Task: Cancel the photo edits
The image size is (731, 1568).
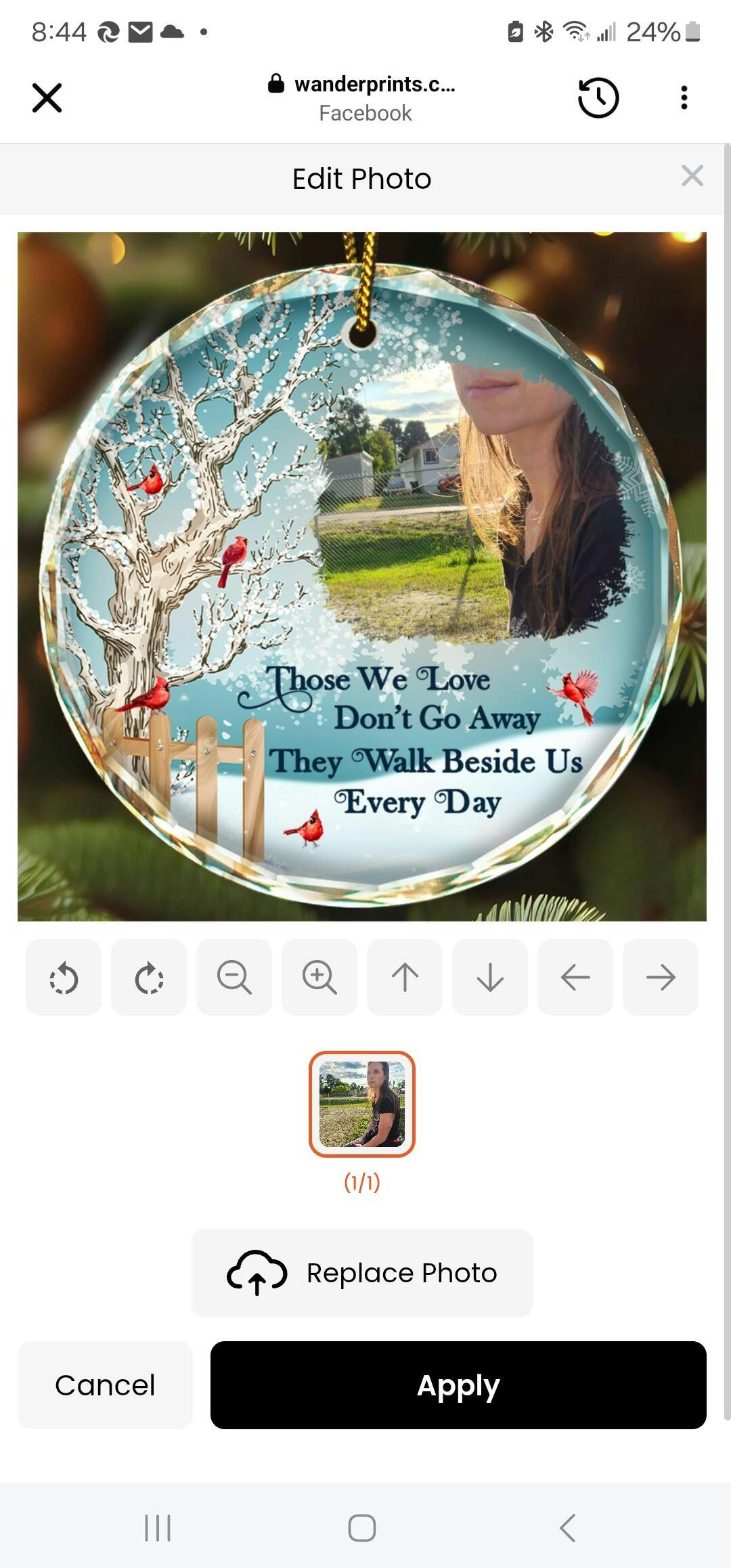Action: pyautogui.click(x=105, y=1385)
